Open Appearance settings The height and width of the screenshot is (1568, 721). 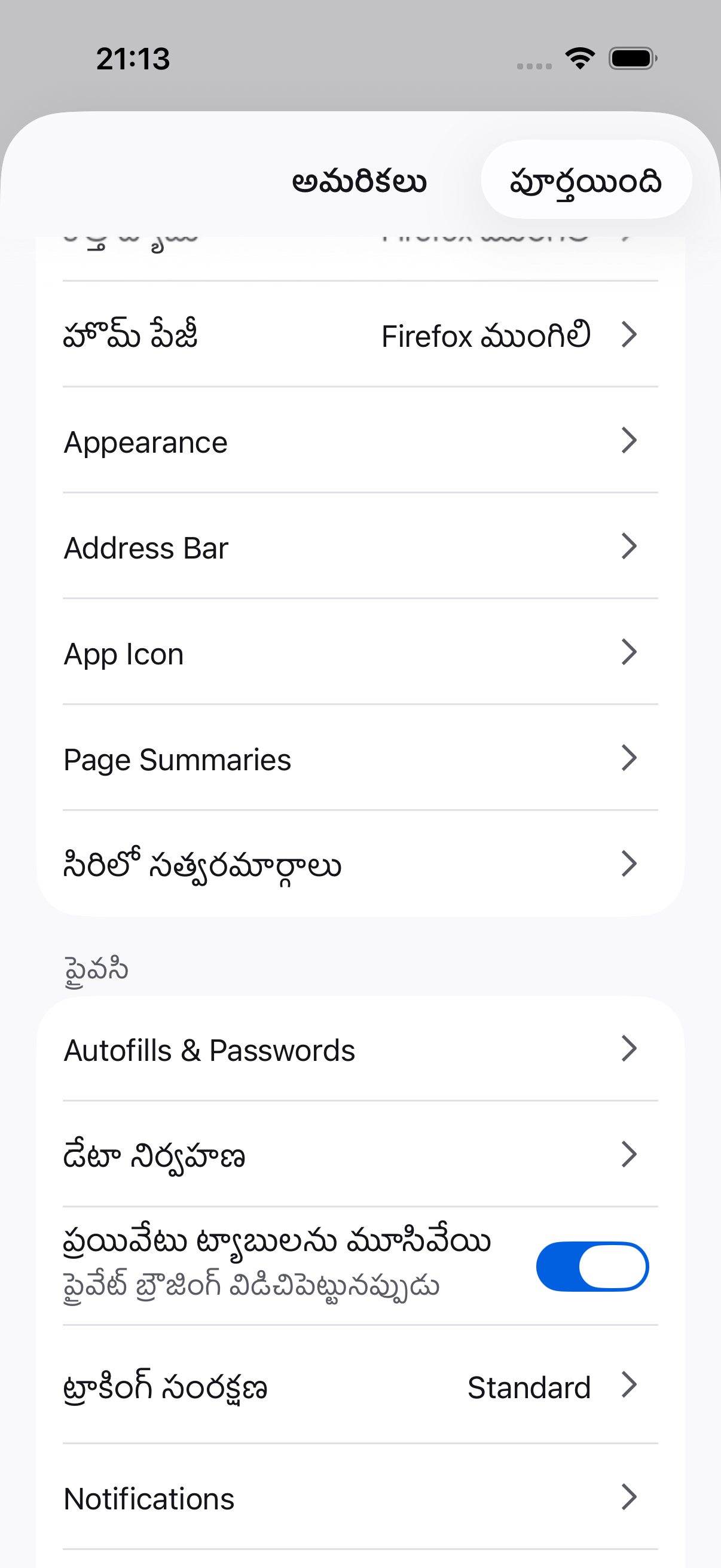360,441
